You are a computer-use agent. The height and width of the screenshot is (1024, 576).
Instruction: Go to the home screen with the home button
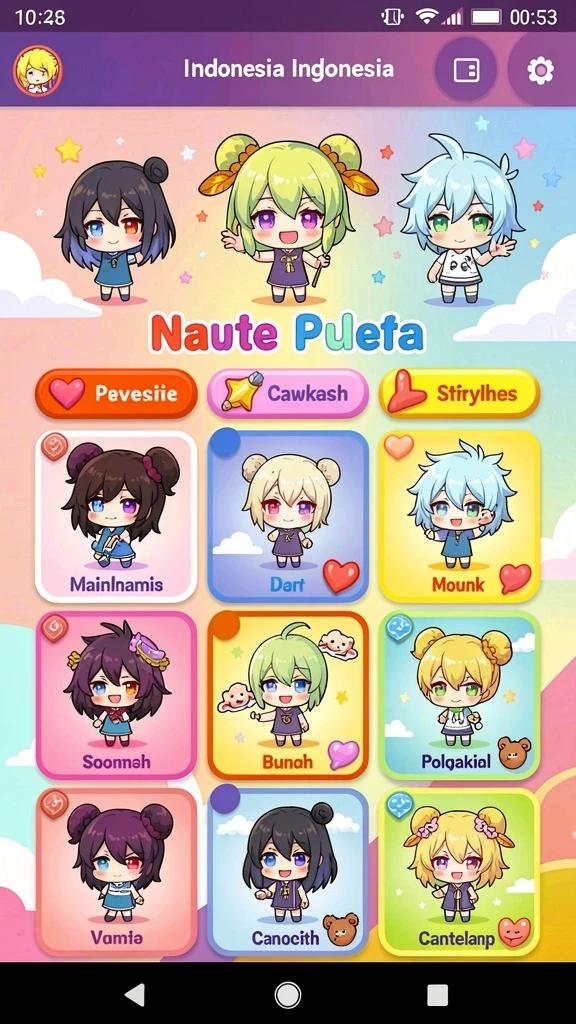[287, 995]
